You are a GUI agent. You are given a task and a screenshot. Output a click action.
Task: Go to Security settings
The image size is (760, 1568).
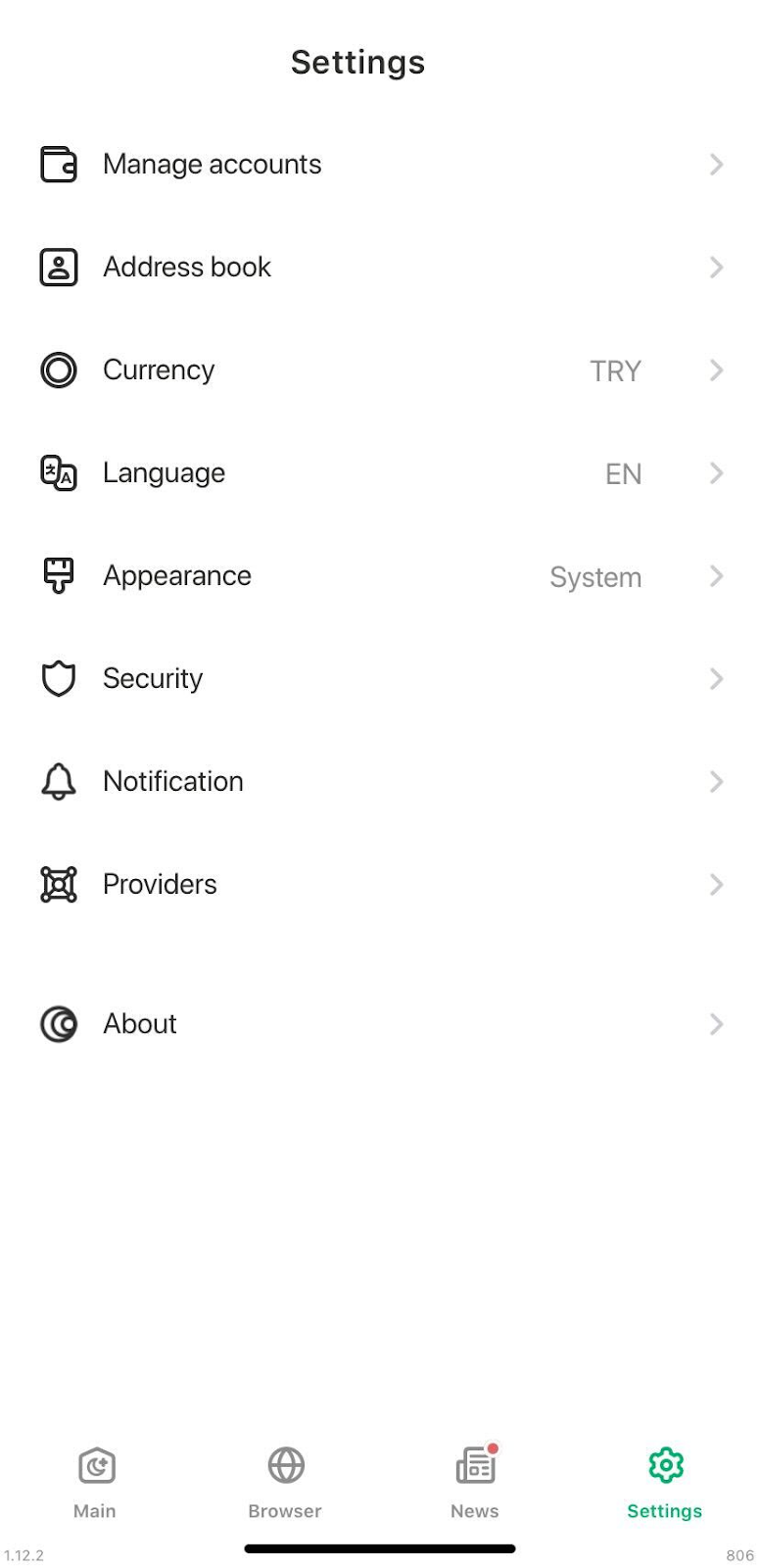(x=380, y=679)
